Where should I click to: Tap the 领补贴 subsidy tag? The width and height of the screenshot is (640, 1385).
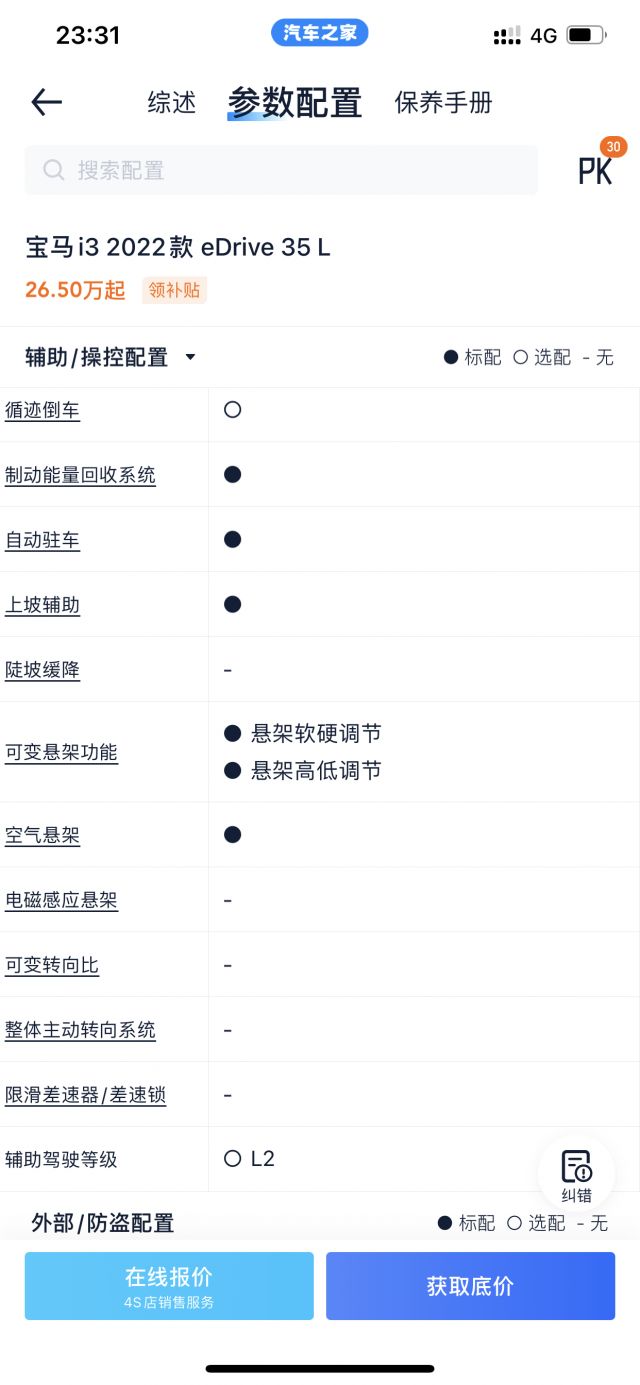point(174,290)
